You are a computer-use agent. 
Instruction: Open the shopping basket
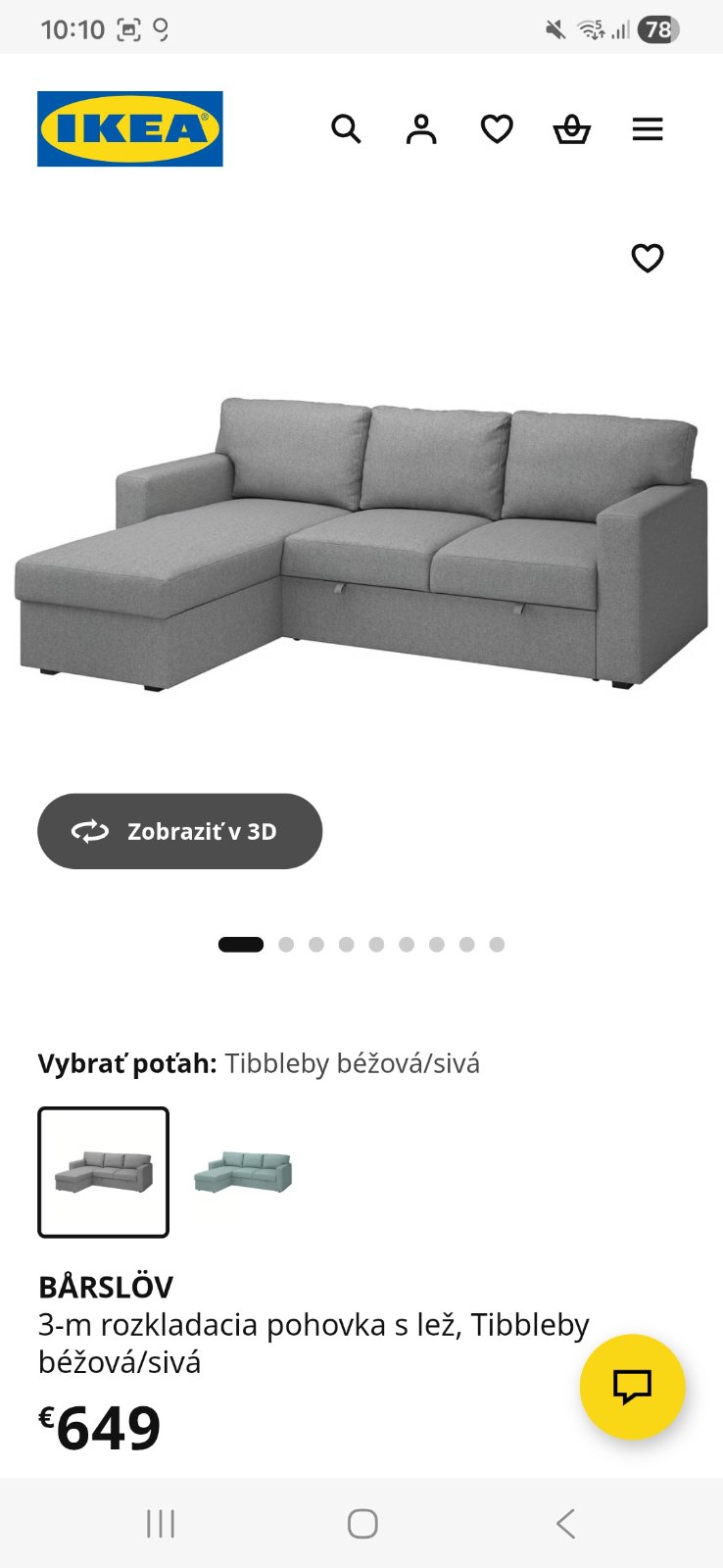(572, 129)
